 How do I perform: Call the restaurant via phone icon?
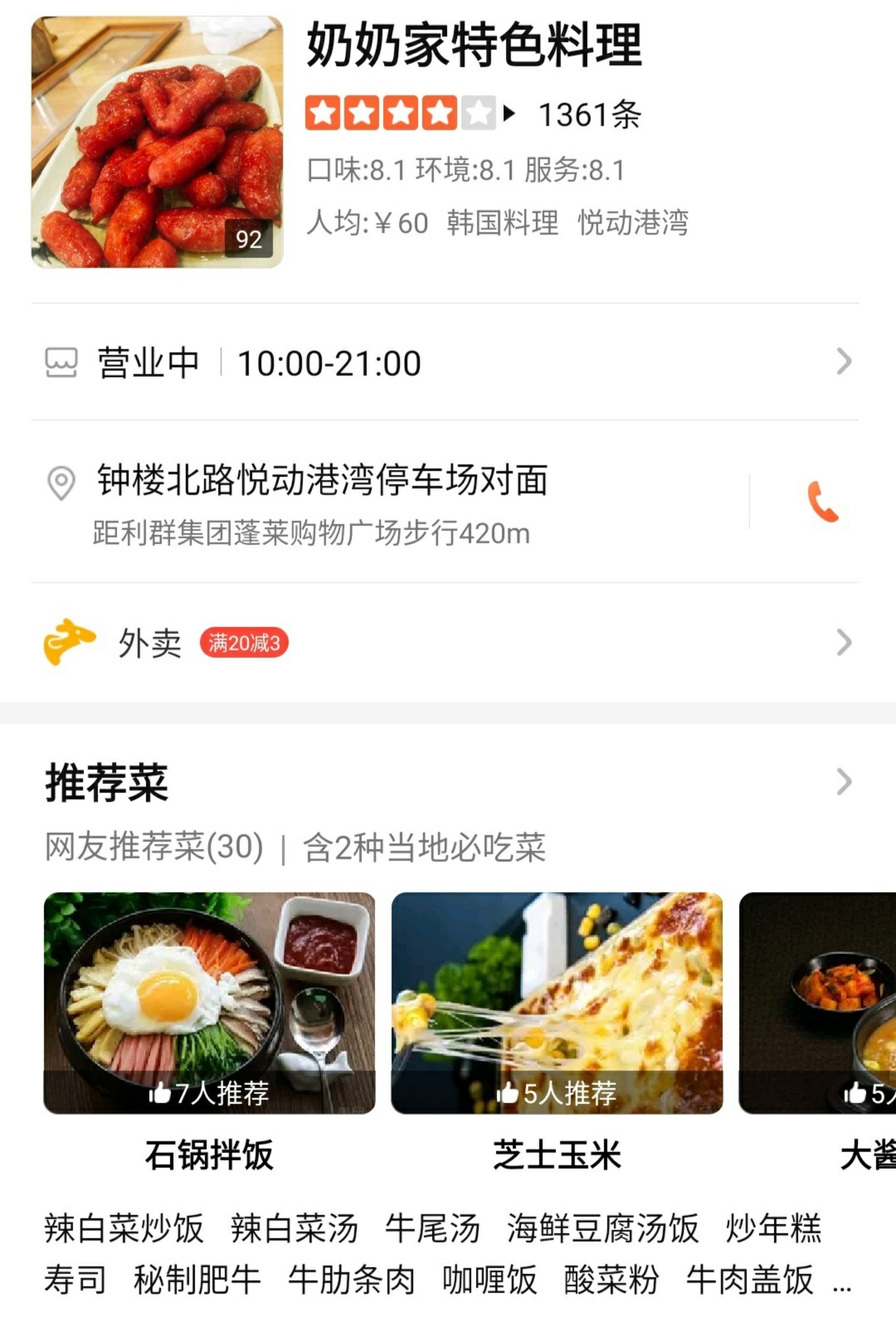tap(822, 502)
